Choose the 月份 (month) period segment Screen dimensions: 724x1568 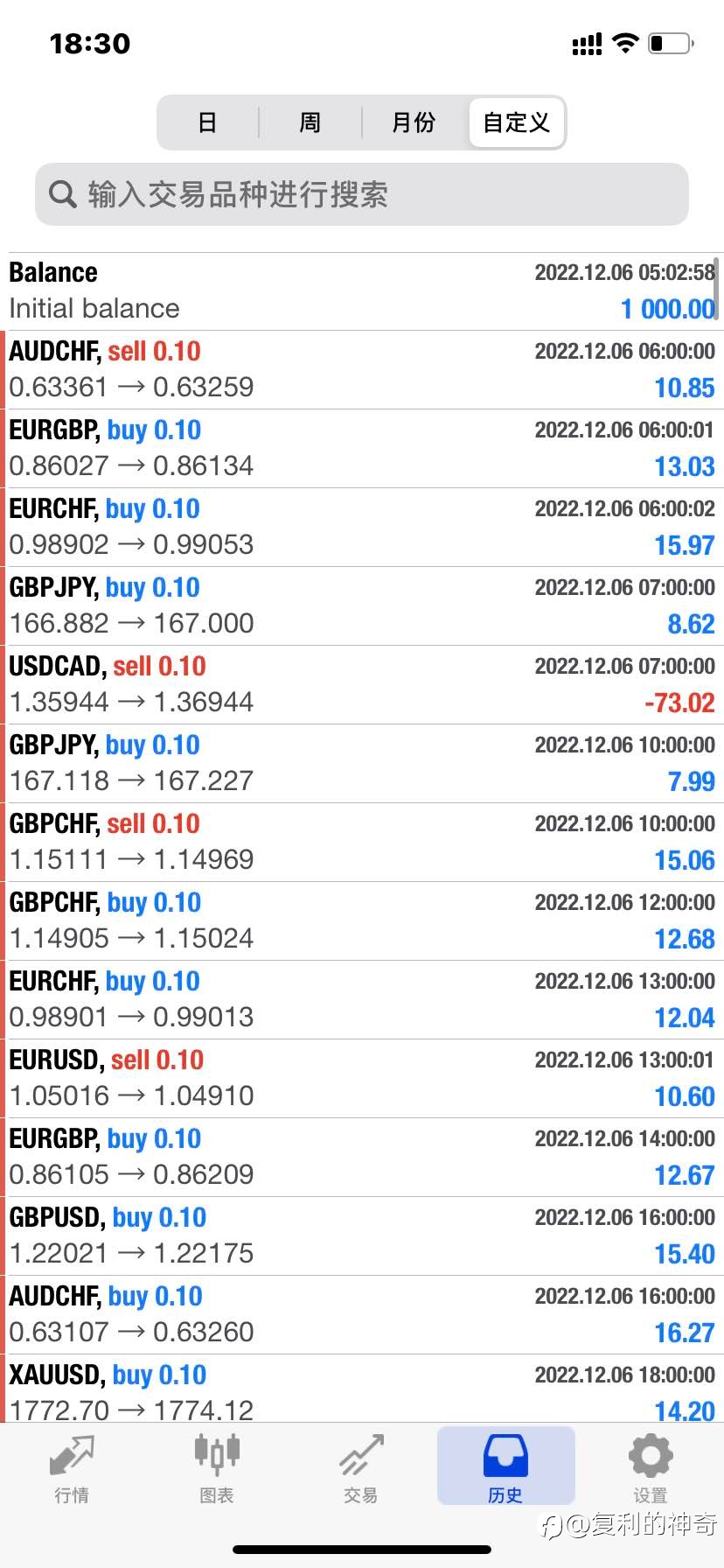[x=414, y=122]
